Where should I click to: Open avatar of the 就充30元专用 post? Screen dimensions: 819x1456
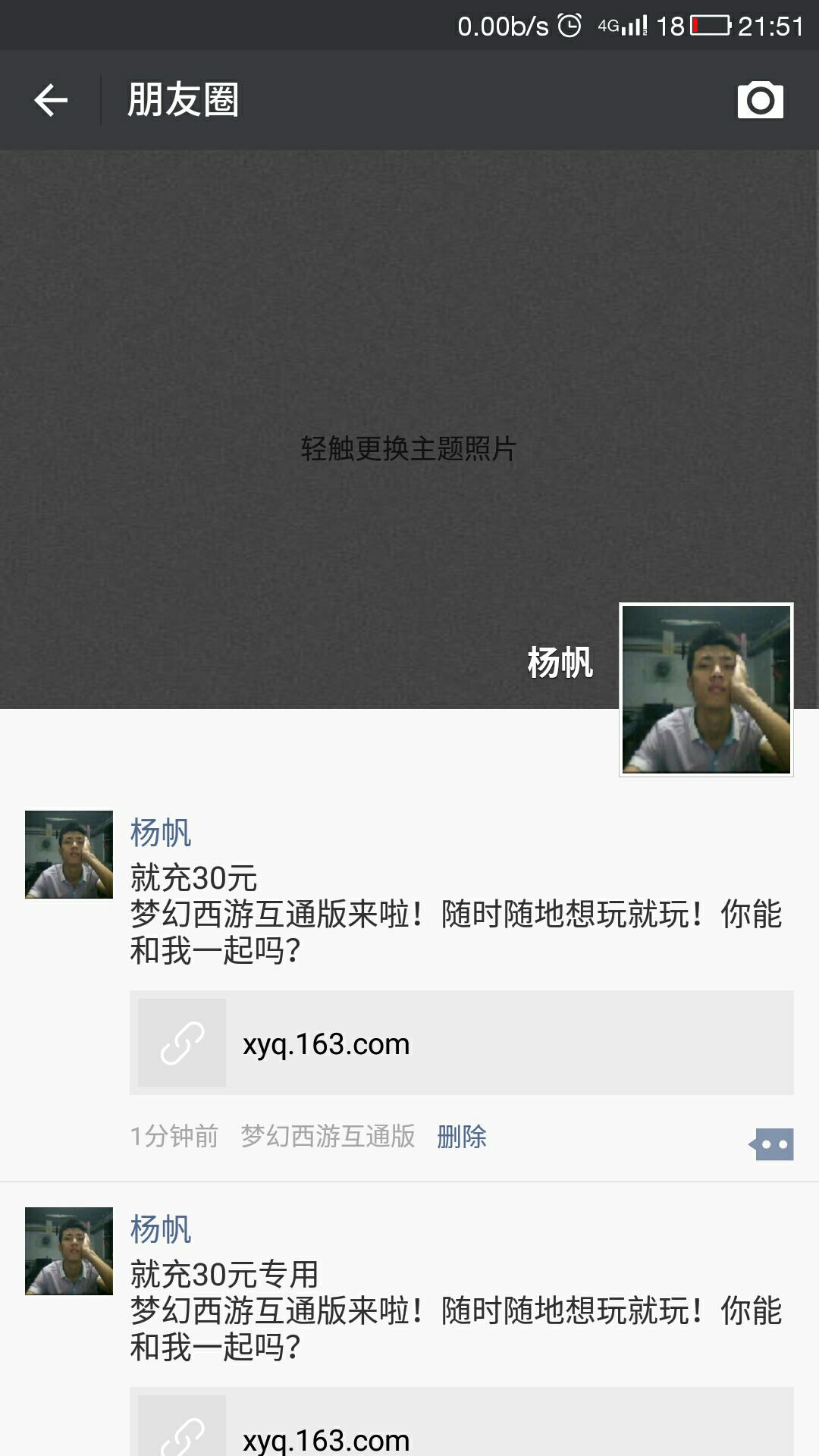coord(69,1251)
